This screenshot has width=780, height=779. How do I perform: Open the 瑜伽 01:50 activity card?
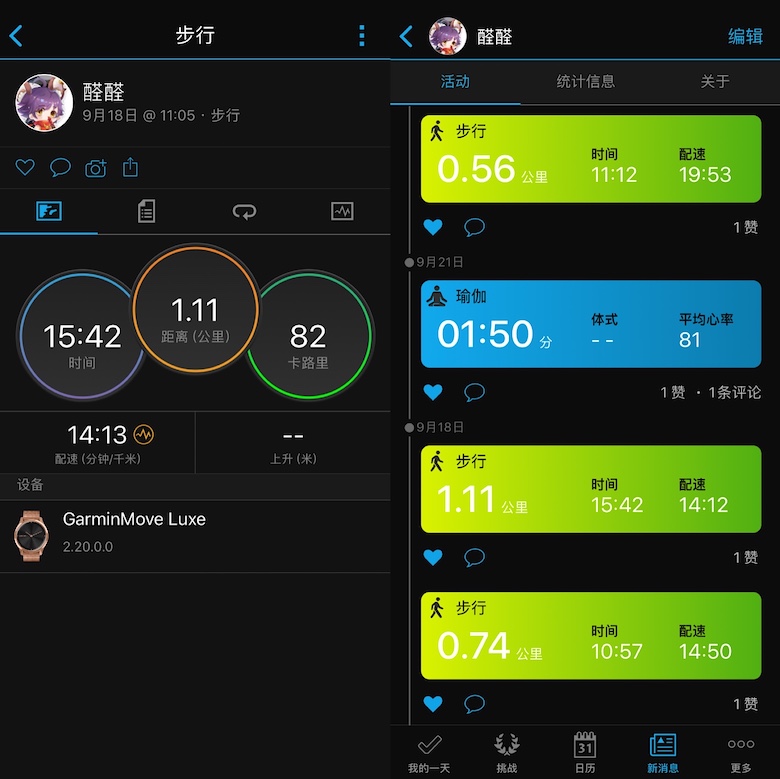point(591,323)
